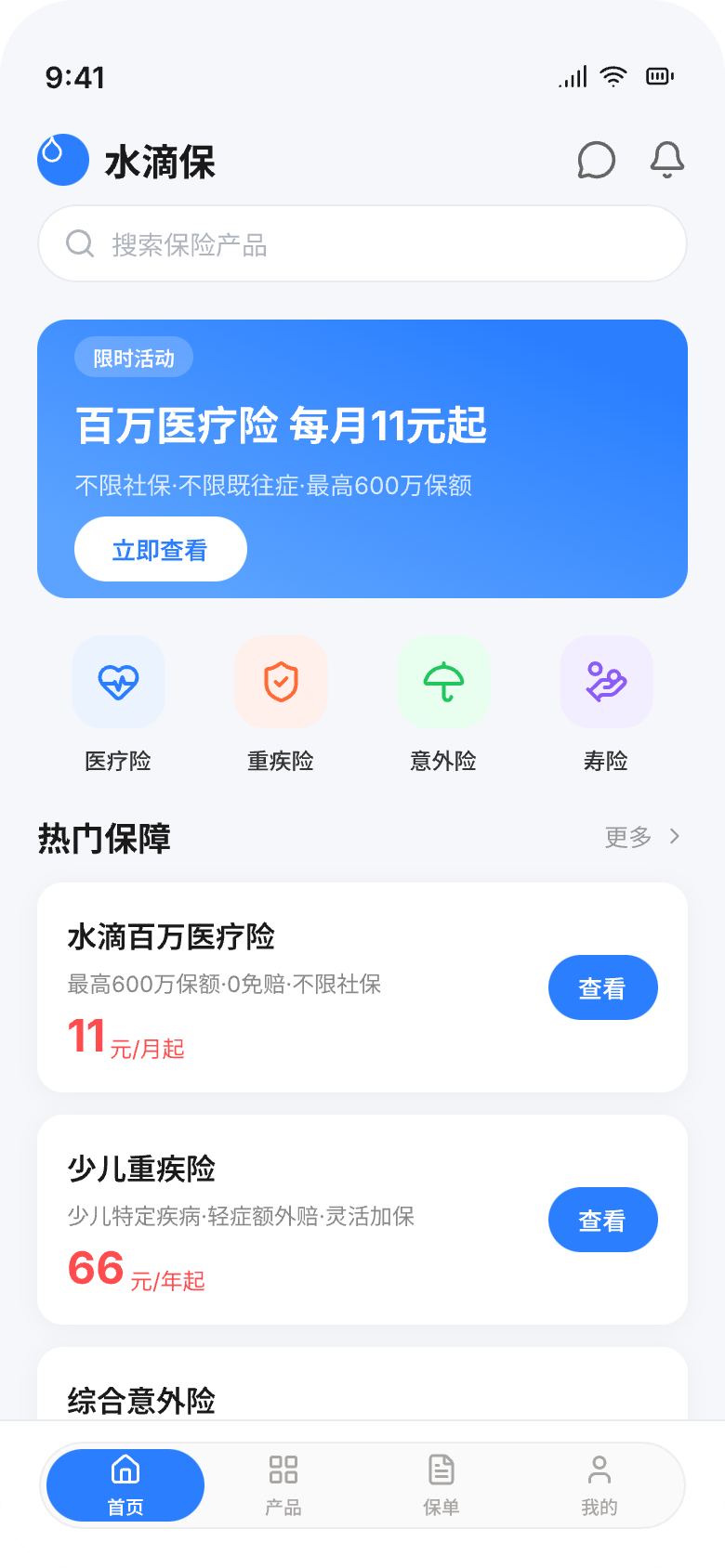725x1568 pixels.
Task: Tap the 重疾险 shield icon
Action: click(x=281, y=681)
